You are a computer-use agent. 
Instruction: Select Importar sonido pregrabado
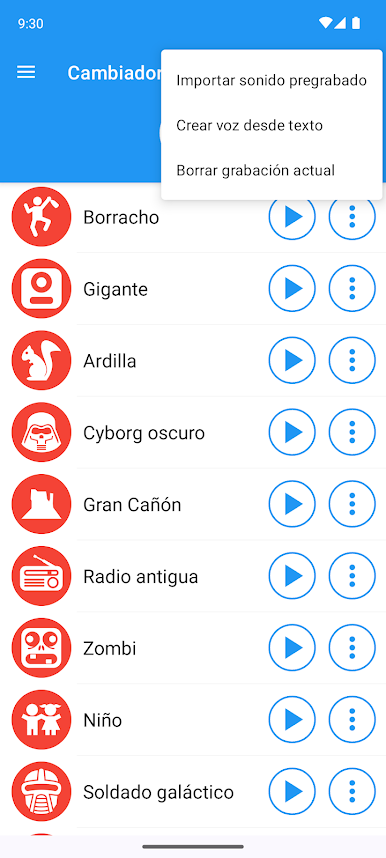tap(272, 80)
